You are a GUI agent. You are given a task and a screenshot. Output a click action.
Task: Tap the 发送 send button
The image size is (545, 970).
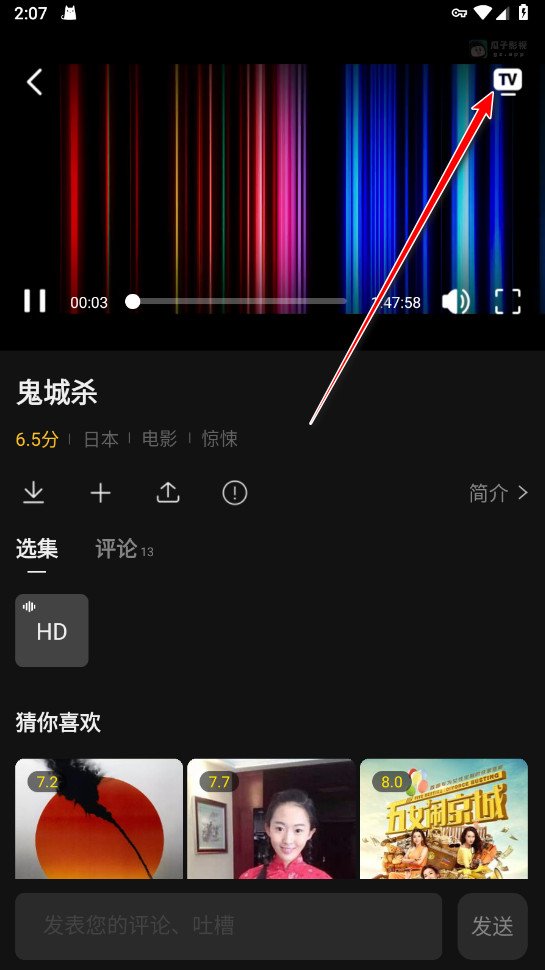point(492,926)
